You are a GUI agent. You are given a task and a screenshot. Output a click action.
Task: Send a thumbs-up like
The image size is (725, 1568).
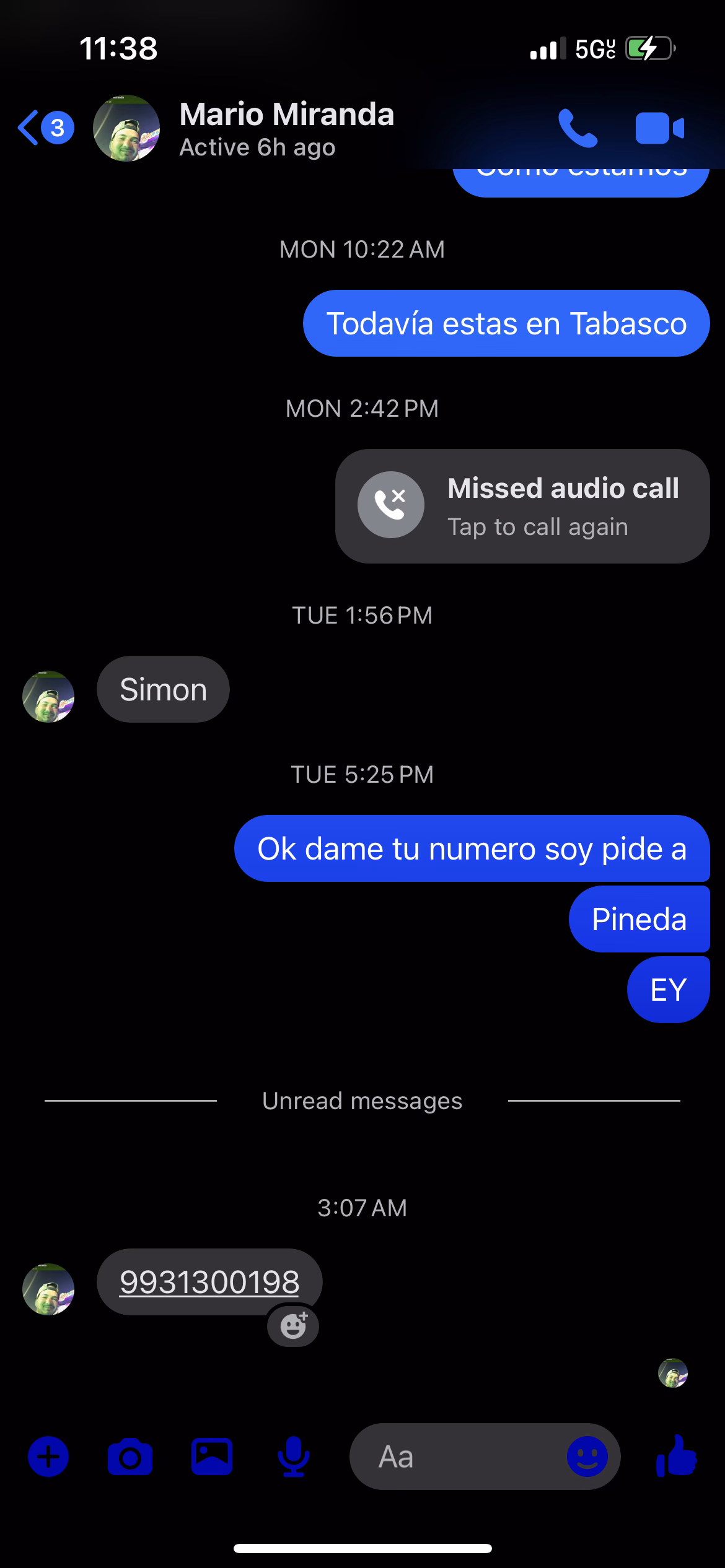[x=676, y=1457]
